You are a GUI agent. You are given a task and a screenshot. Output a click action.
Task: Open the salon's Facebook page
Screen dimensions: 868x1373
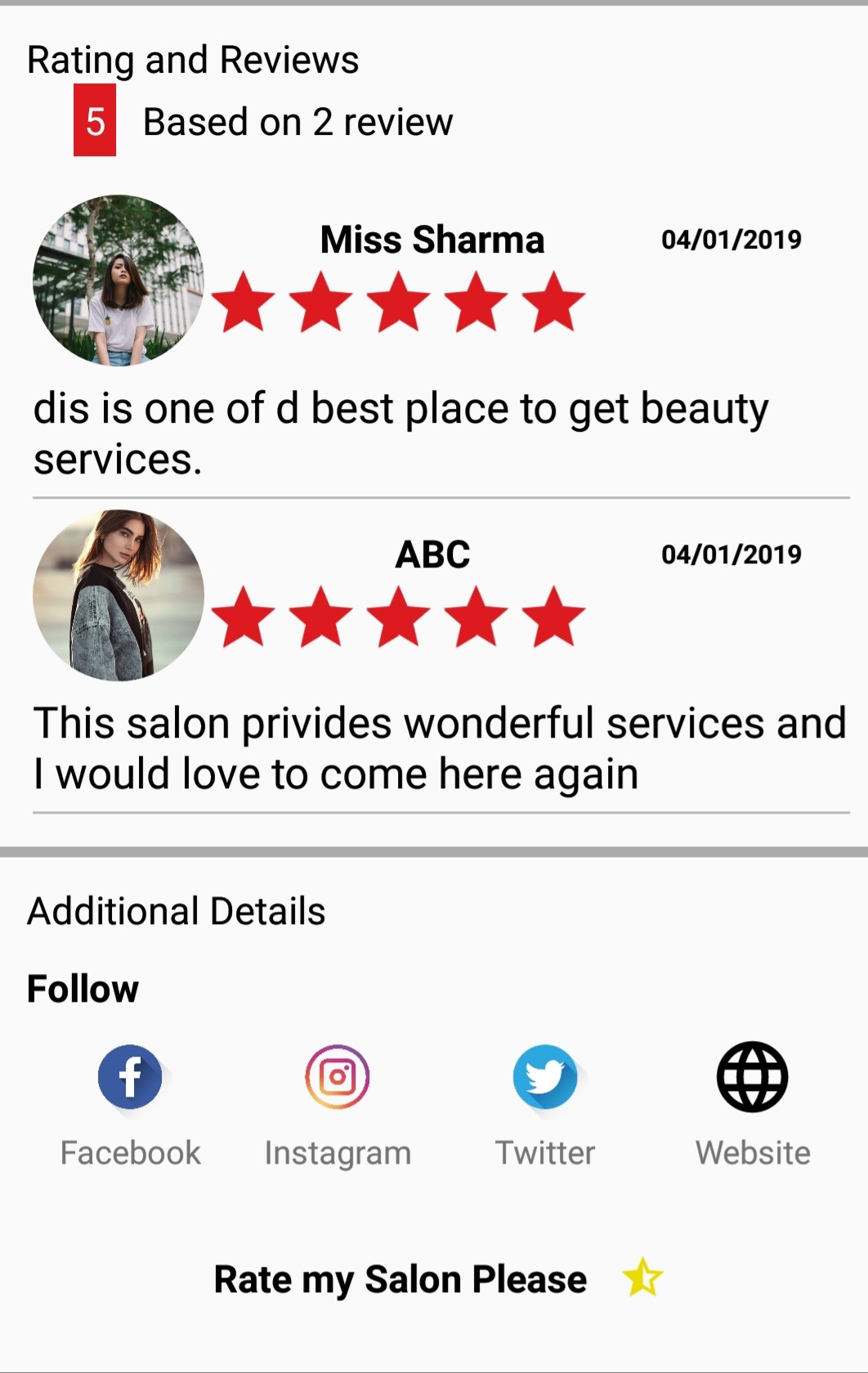pyautogui.click(x=130, y=1078)
